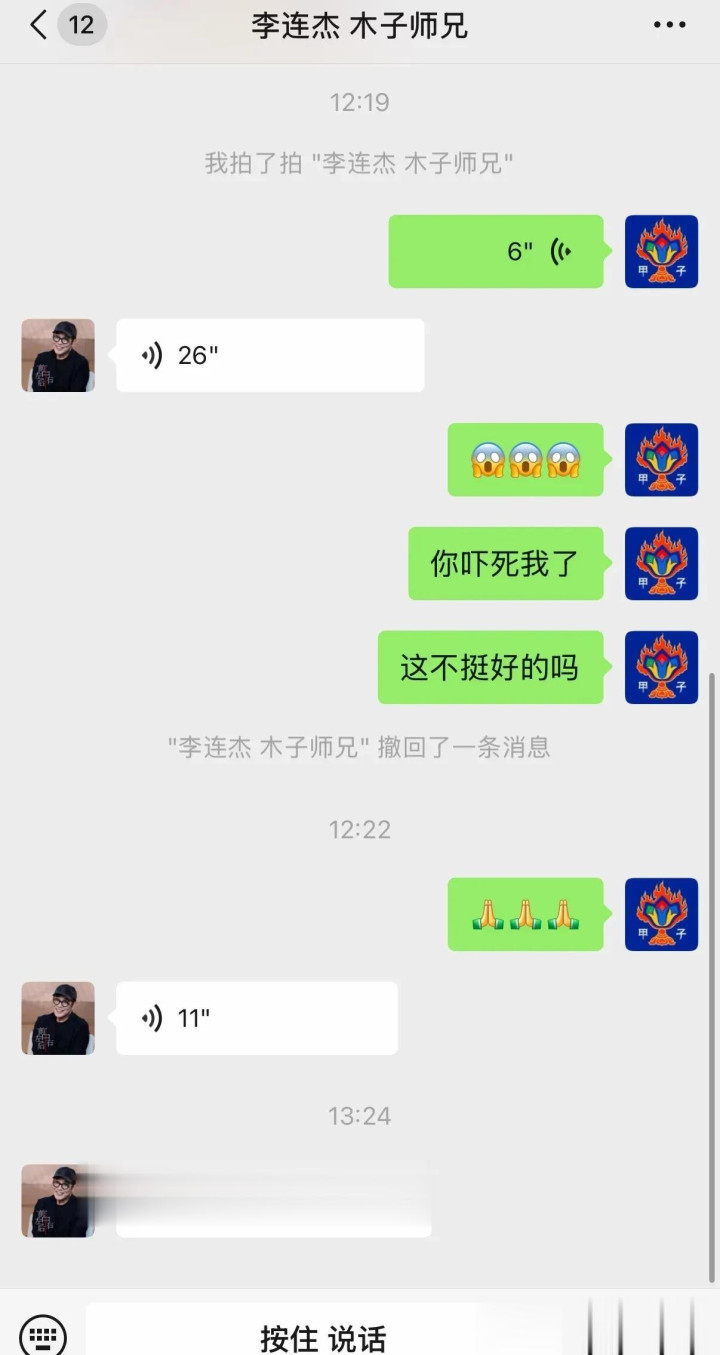Play the 26-second voice message
Viewport: 720px width, 1355px height.
270,355
